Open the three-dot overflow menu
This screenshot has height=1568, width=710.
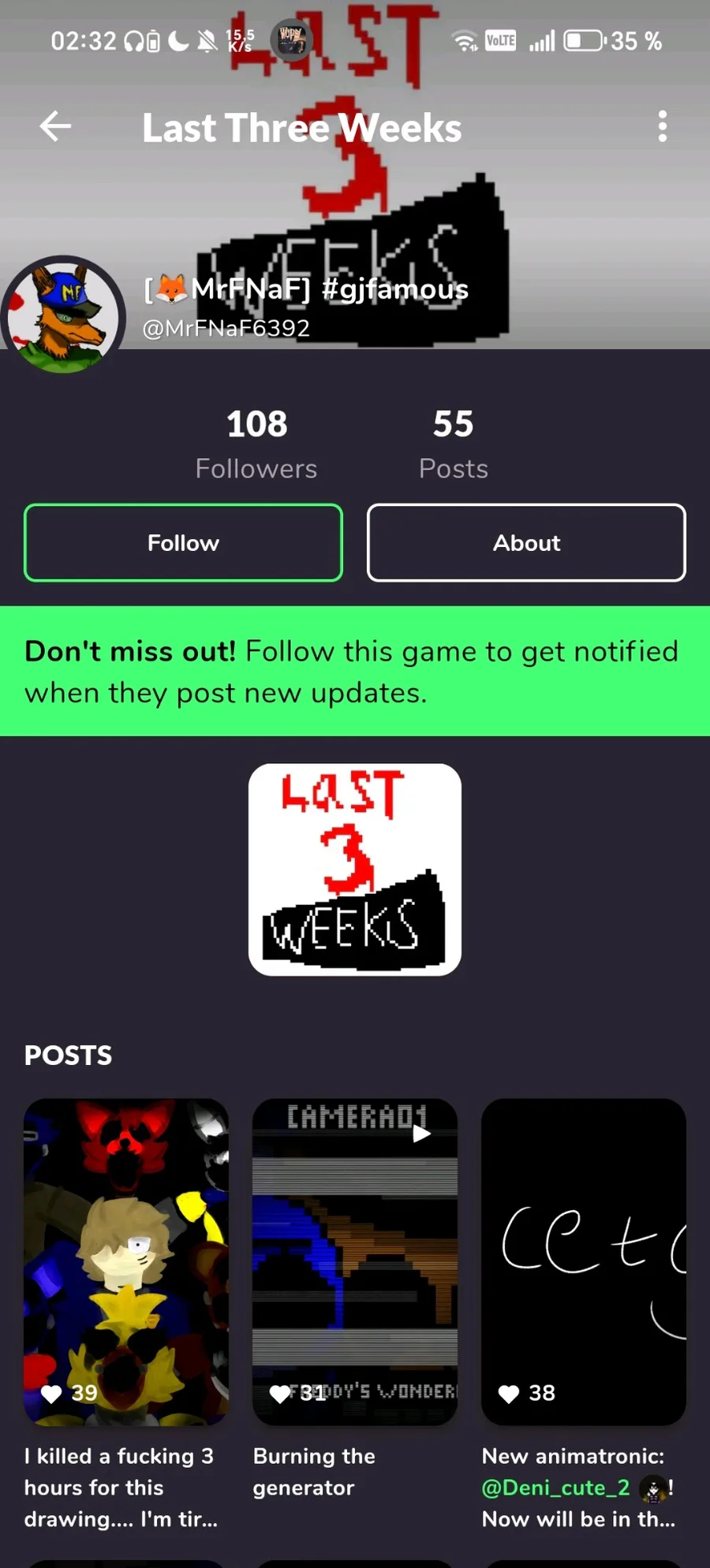pos(662,126)
